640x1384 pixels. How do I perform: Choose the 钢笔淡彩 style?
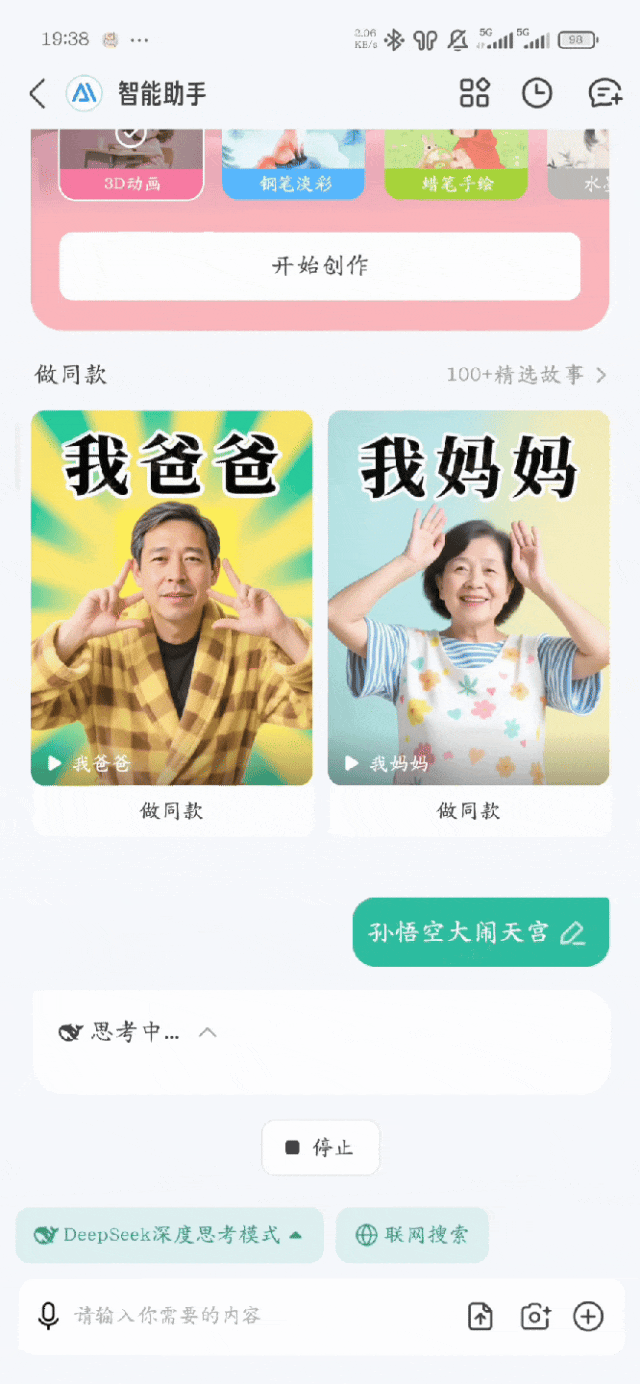coord(293,165)
